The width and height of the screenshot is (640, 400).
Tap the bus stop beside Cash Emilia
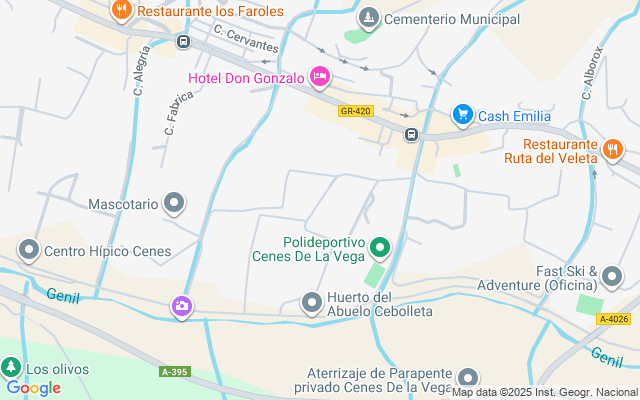point(410,134)
